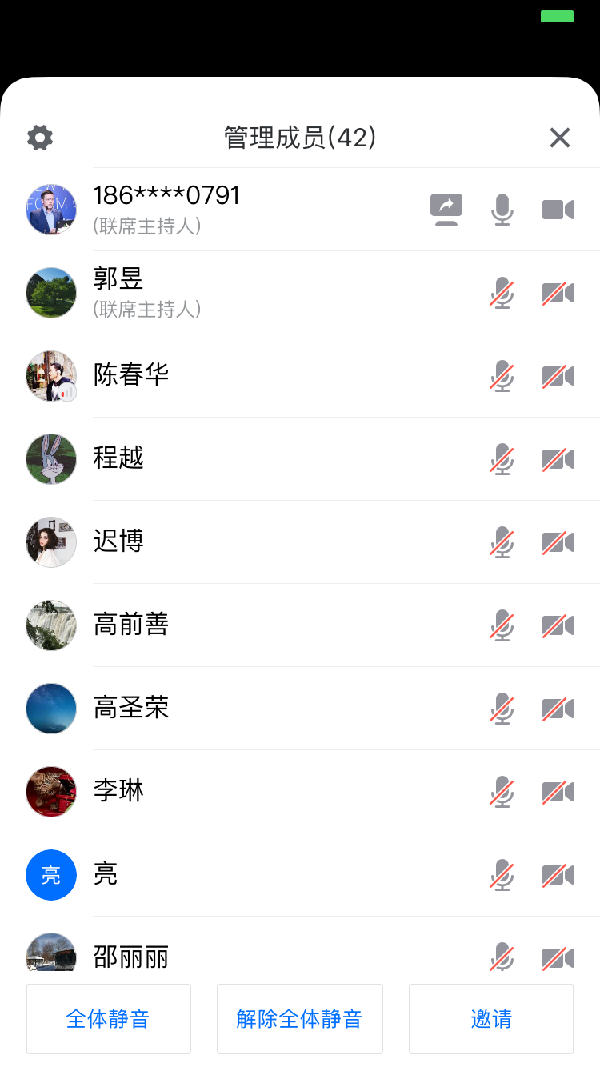Tap screen share icon for 186****0791
600x1067 pixels.
click(446, 209)
